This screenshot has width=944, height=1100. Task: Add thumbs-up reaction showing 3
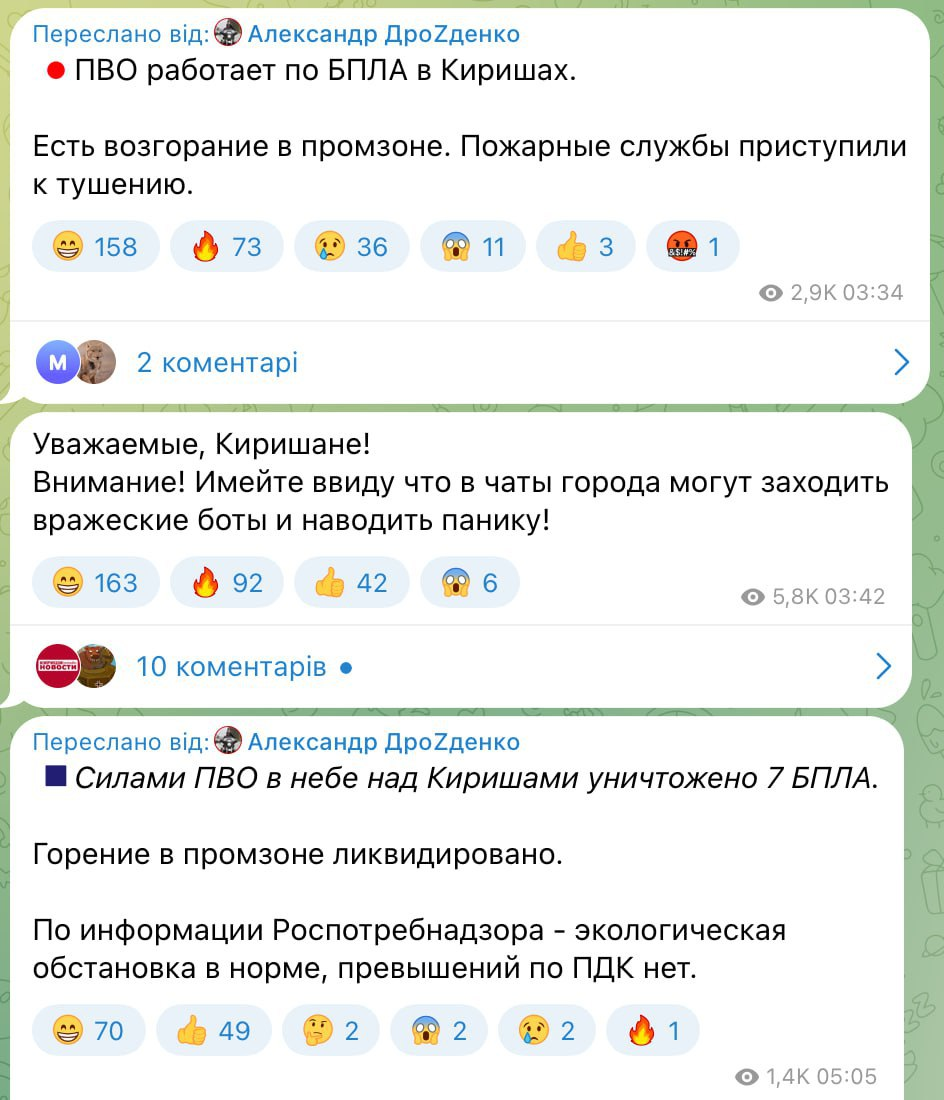tap(586, 246)
